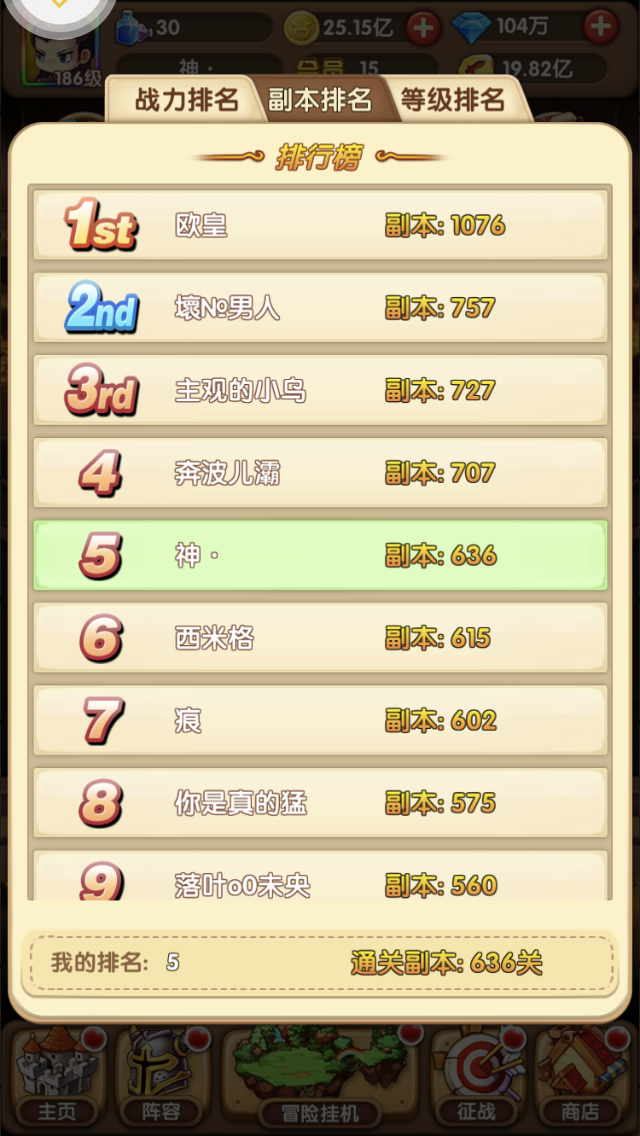Open the 等级排名 tab
Viewport: 640px width, 1136px height.
[454, 100]
